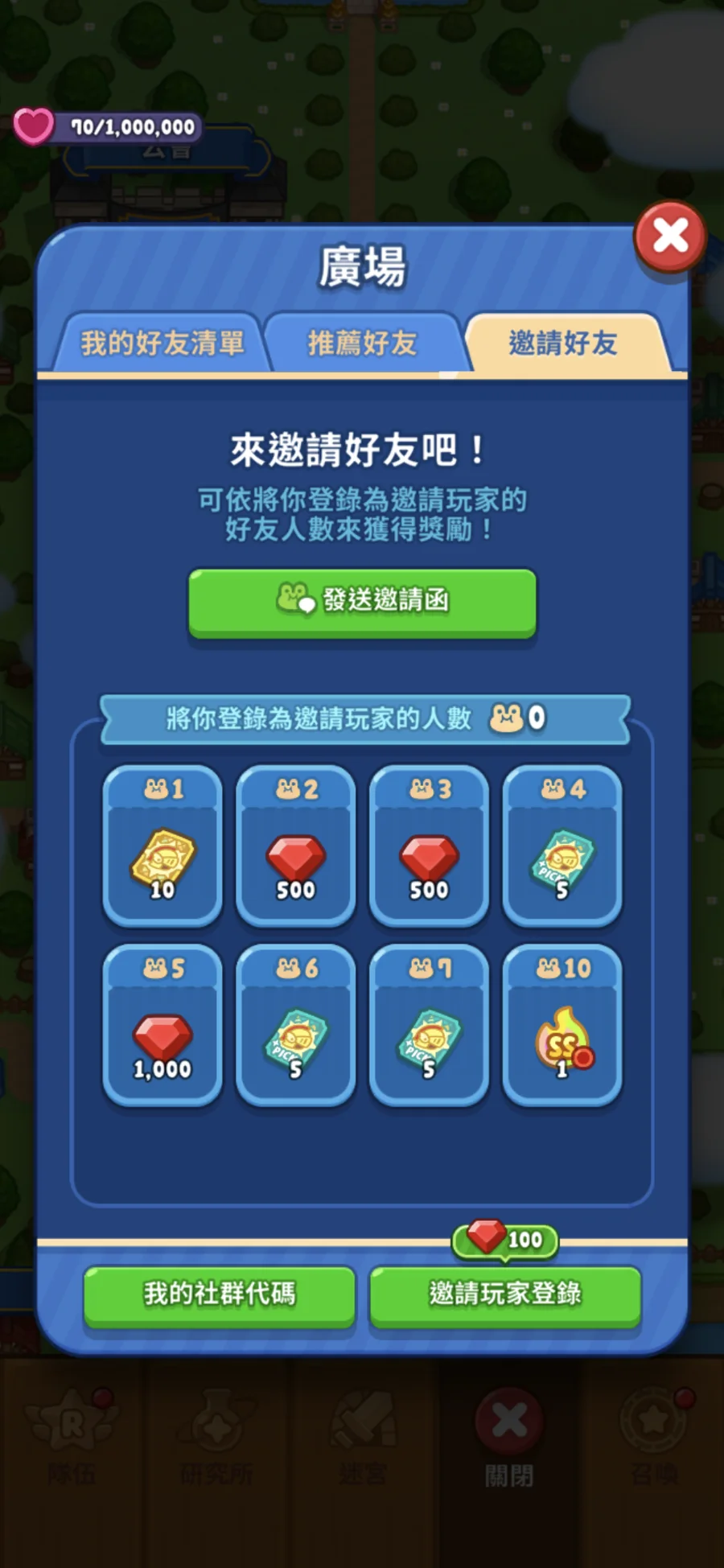
Task: View the 5-friend reward of 1,000 gems
Action: pyautogui.click(x=162, y=1026)
